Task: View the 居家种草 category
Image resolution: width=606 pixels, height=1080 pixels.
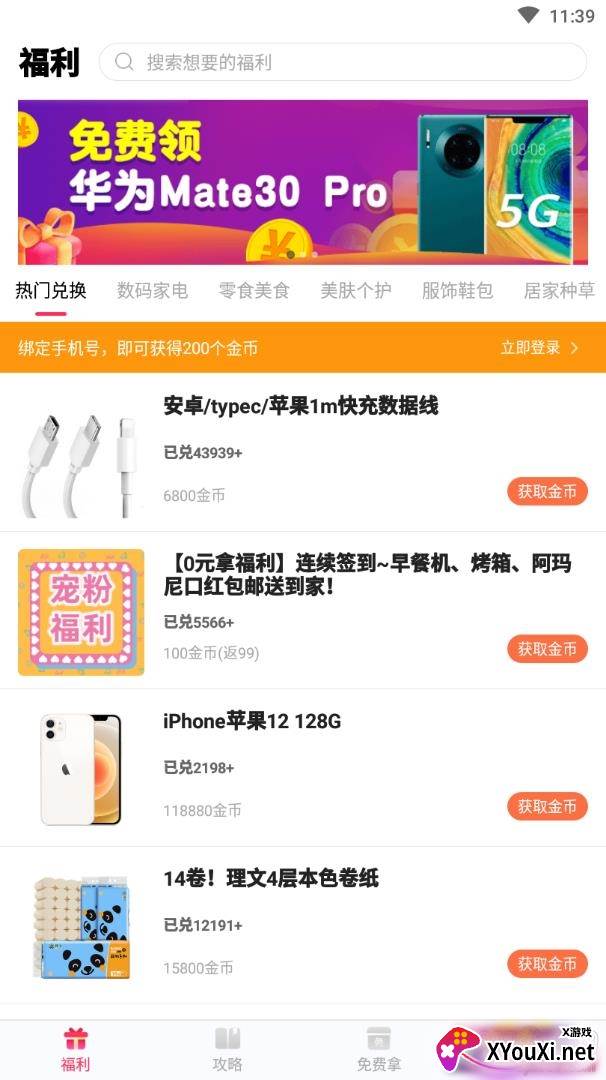Action: pos(558,291)
